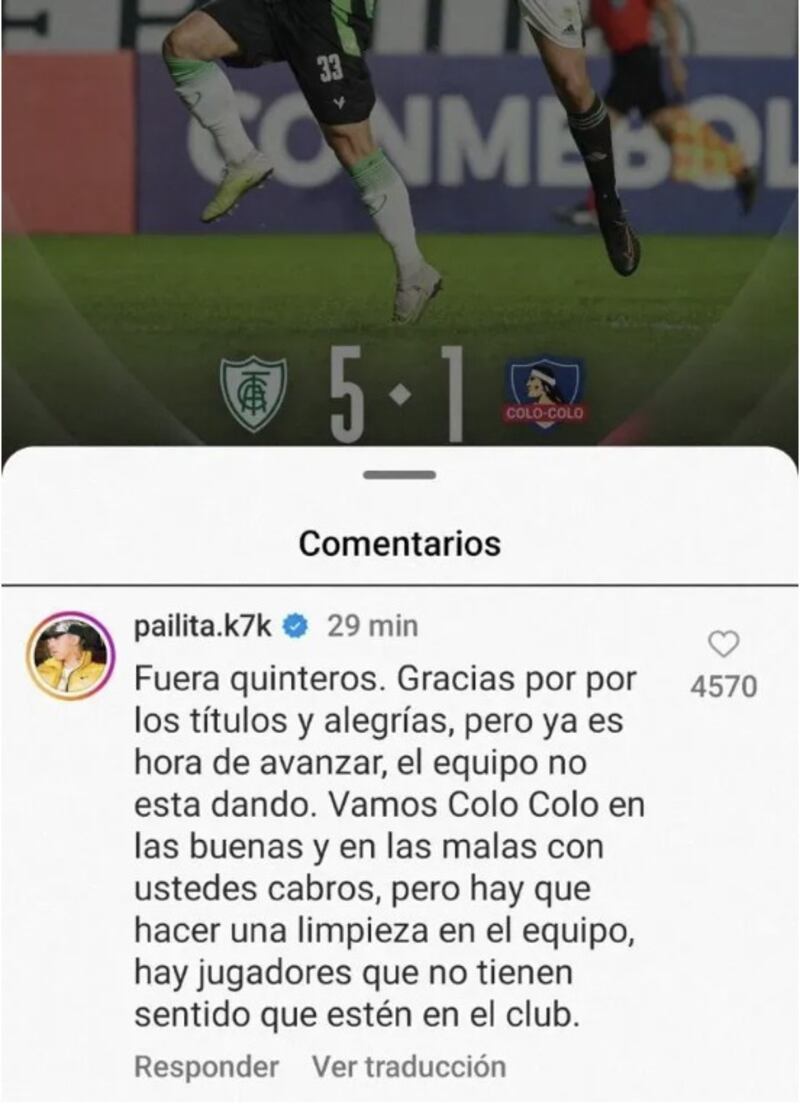
Task: Open pailita.k7k's profile picture
Action: (70, 657)
